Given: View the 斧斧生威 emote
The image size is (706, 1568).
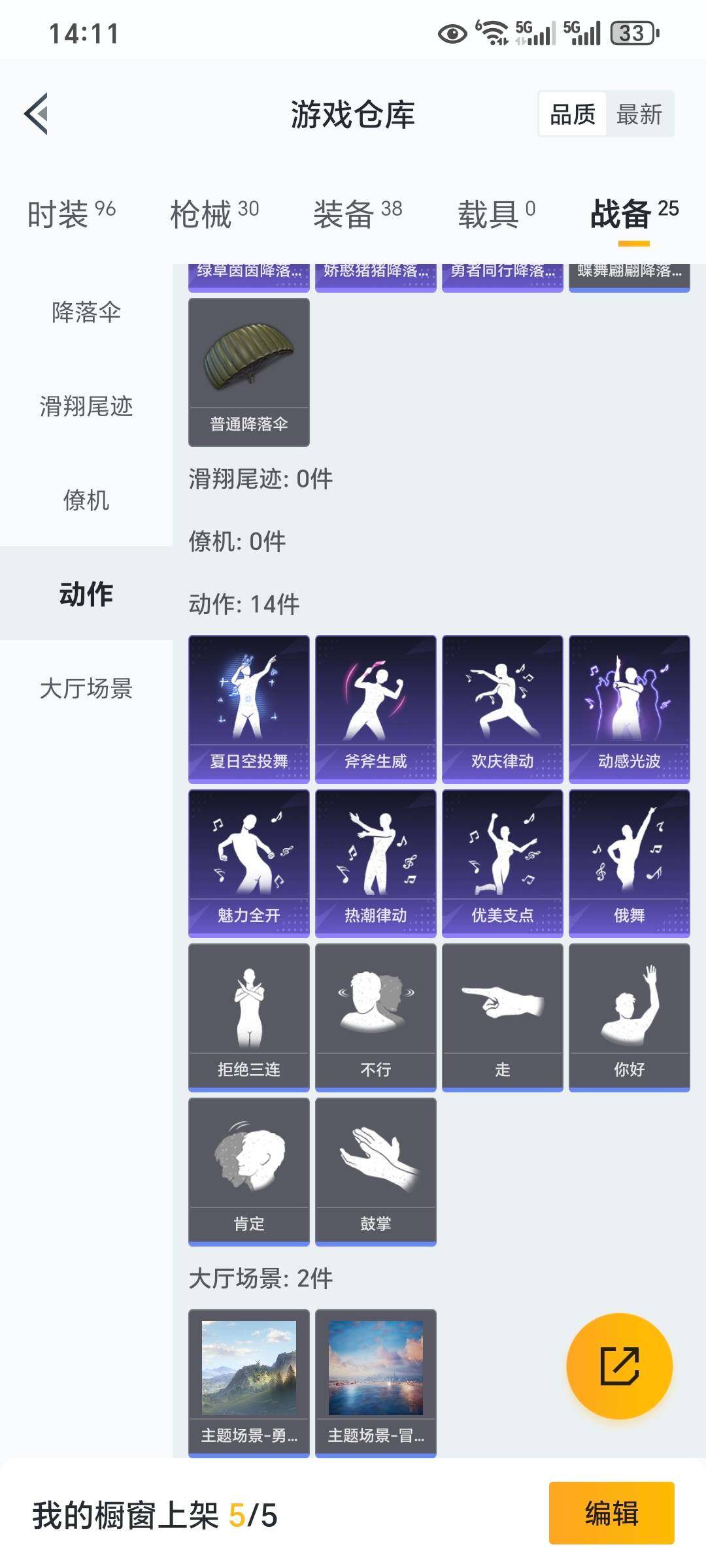Looking at the screenshot, I should coord(376,709).
